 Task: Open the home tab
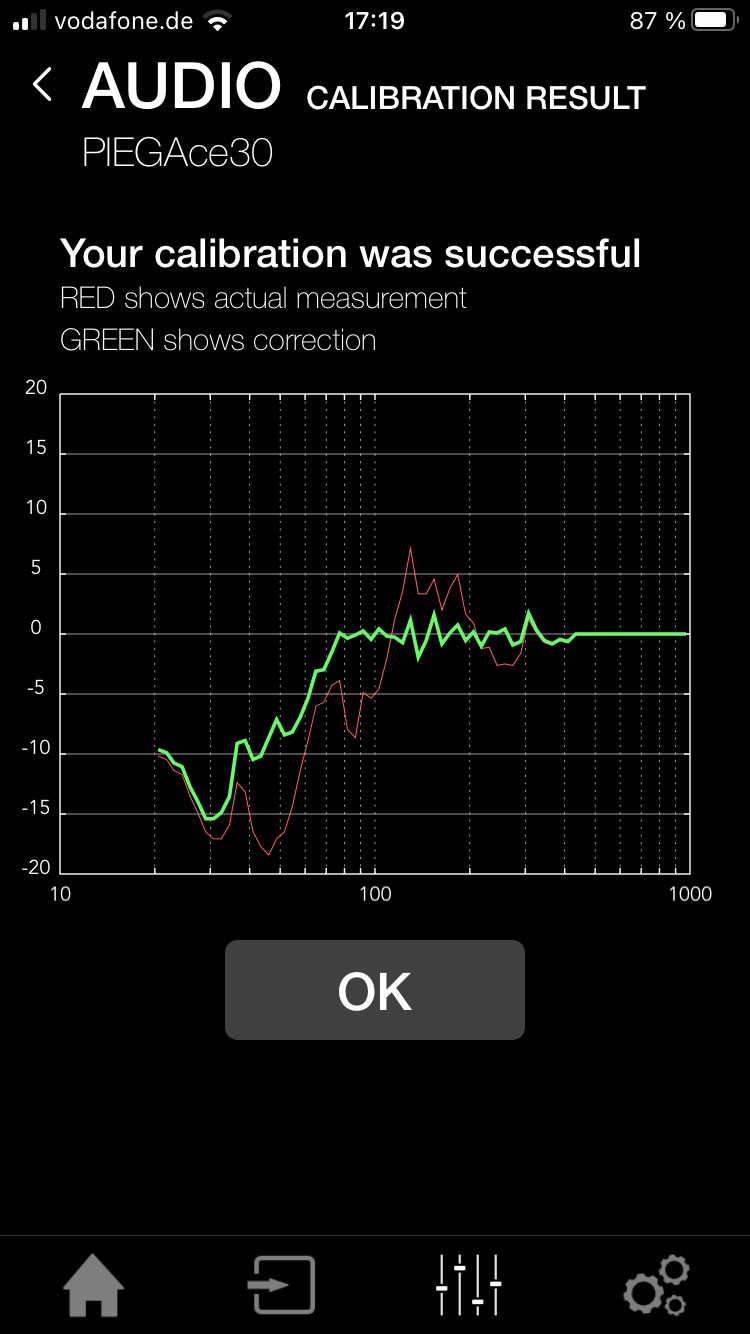click(x=94, y=1285)
